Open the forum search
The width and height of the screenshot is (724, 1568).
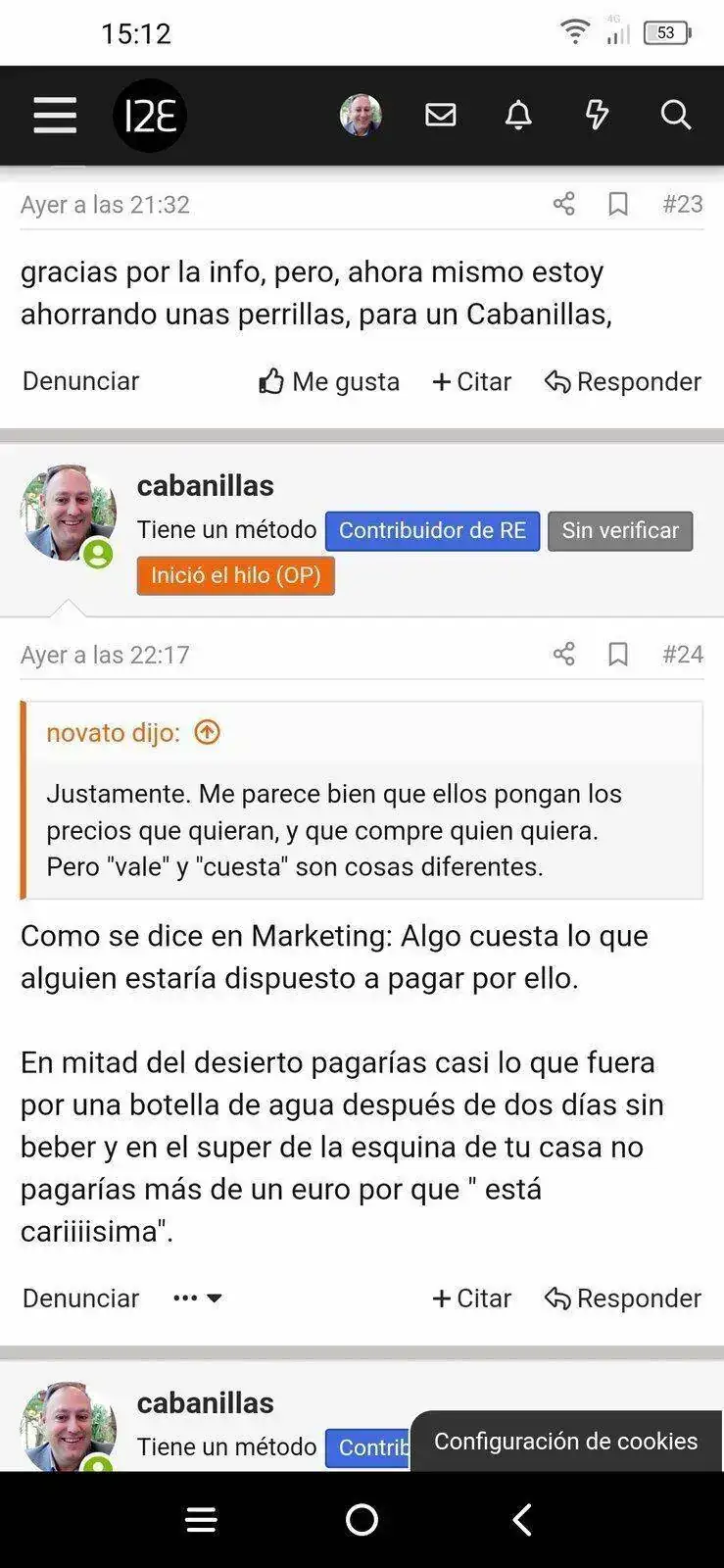(x=676, y=116)
